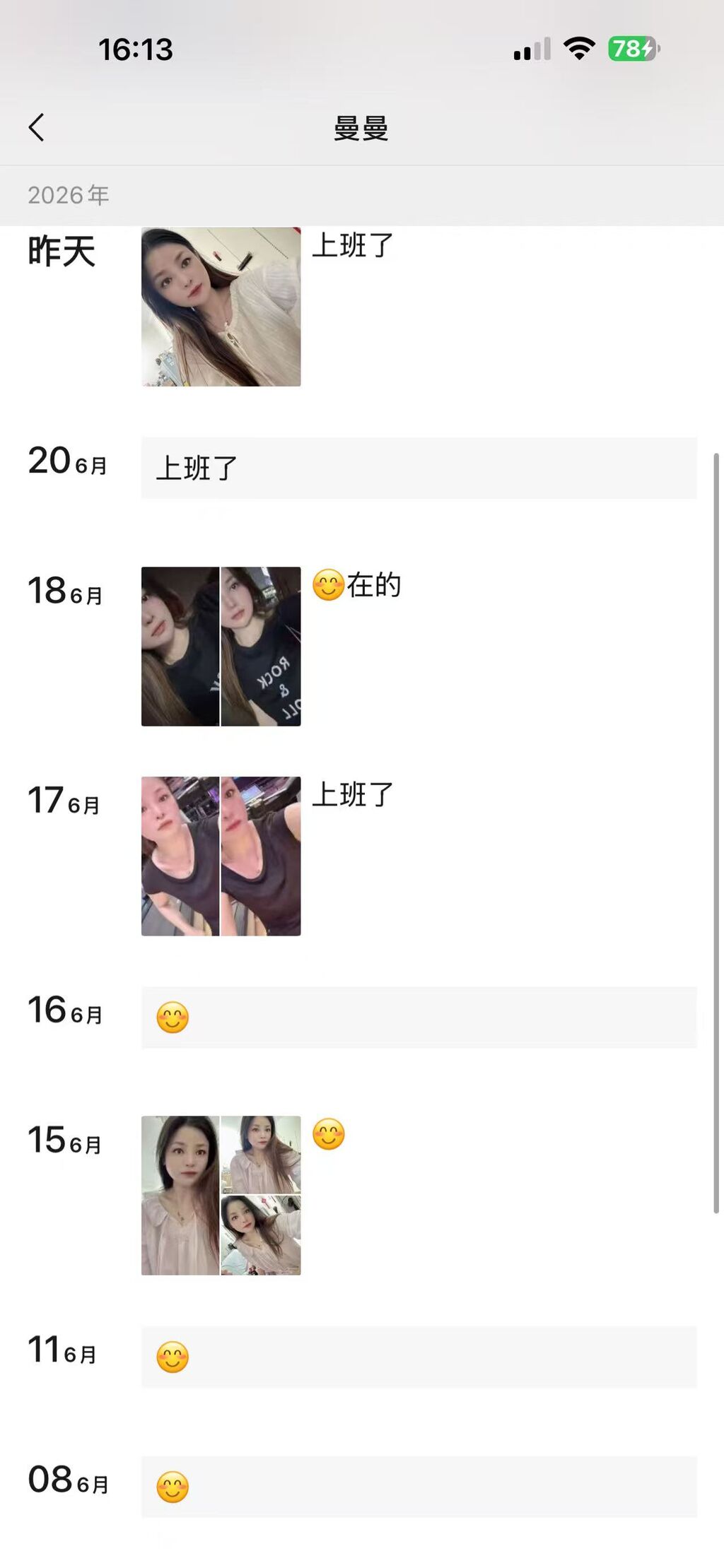This screenshot has height=1568, width=724.
Task: Open the 16 June smiley post
Action: click(419, 1018)
